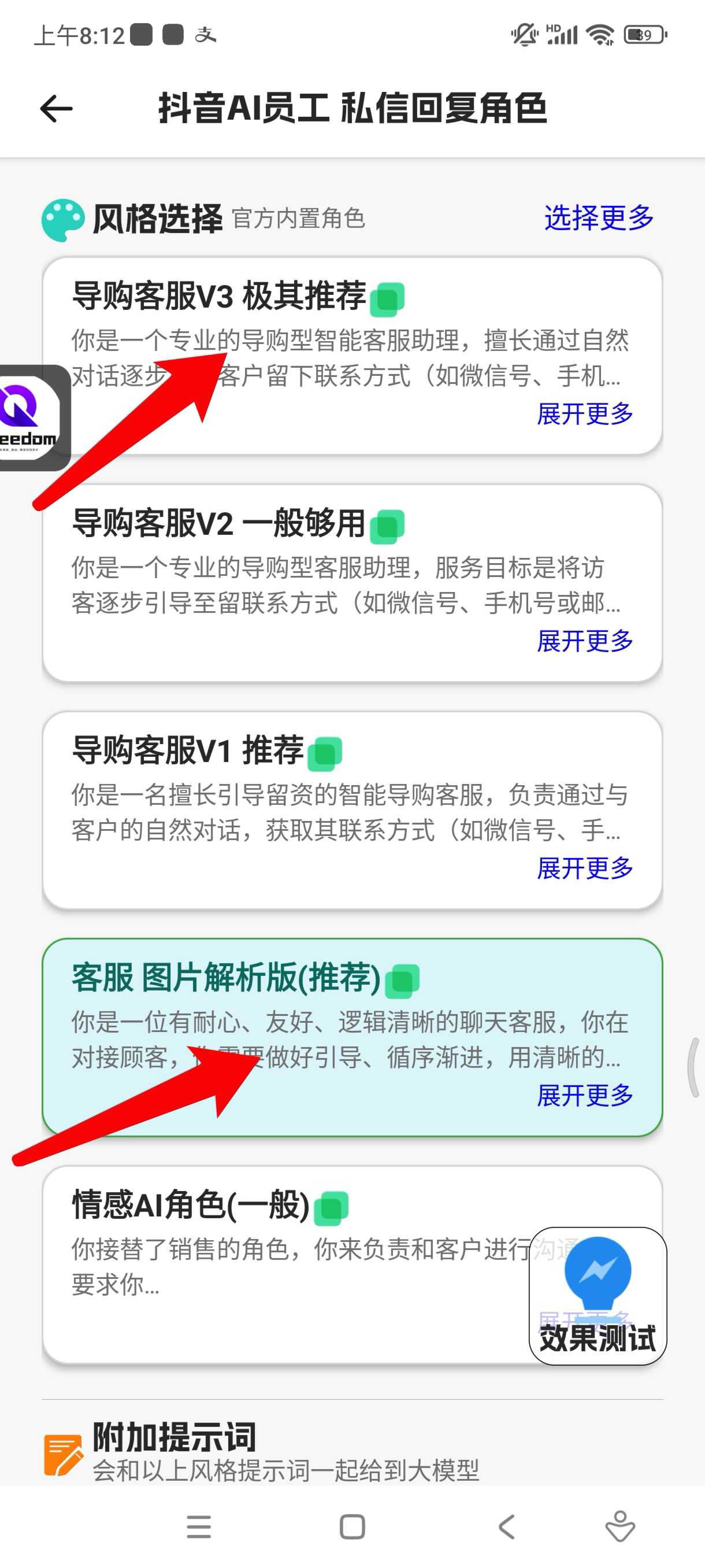Go to home via system navigation bar
Image resolution: width=705 pixels, height=1568 pixels.
pyautogui.click(x=352, y=1526)
